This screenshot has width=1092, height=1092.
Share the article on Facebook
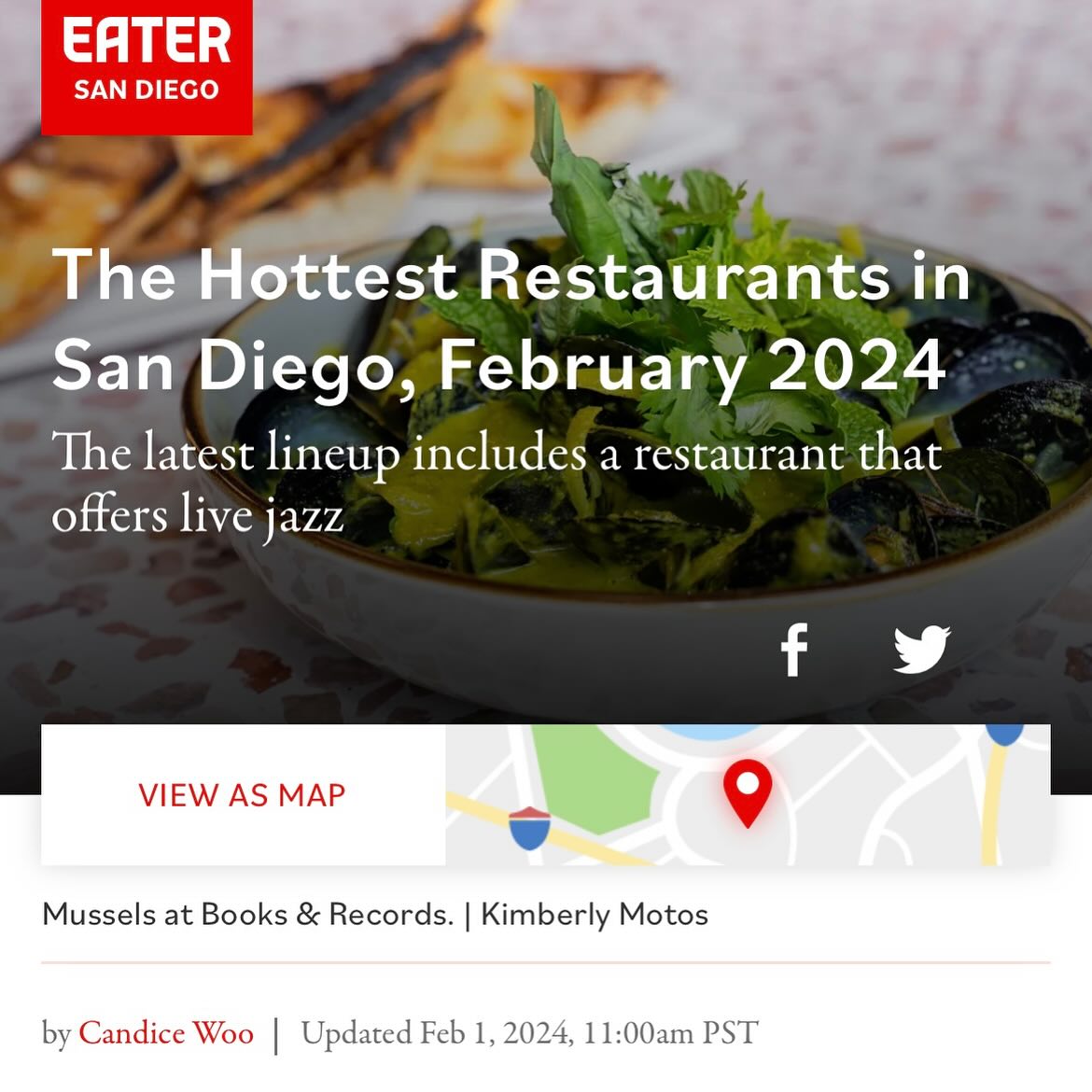[x=794, y=650]
